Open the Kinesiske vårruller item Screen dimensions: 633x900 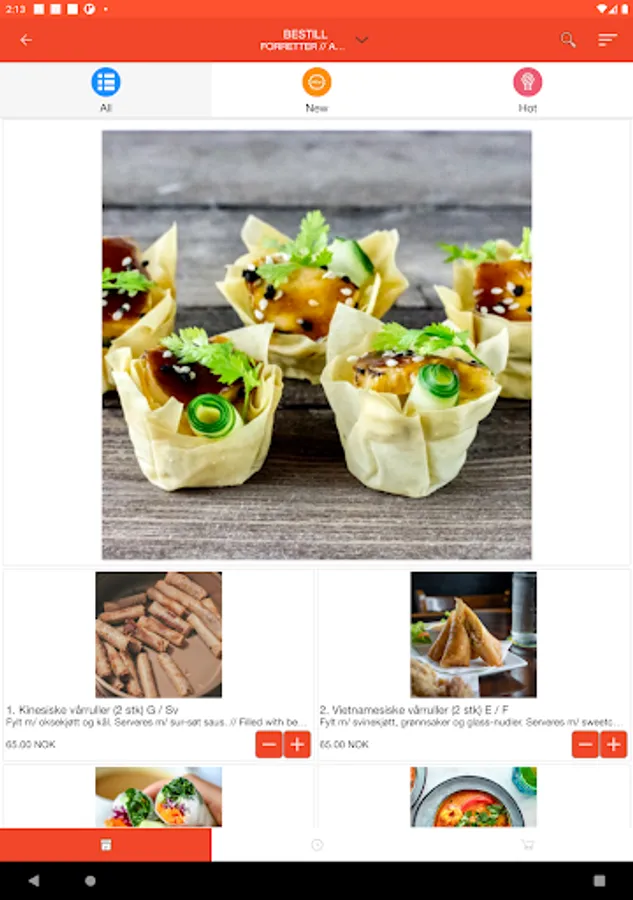tap(158, 636)
